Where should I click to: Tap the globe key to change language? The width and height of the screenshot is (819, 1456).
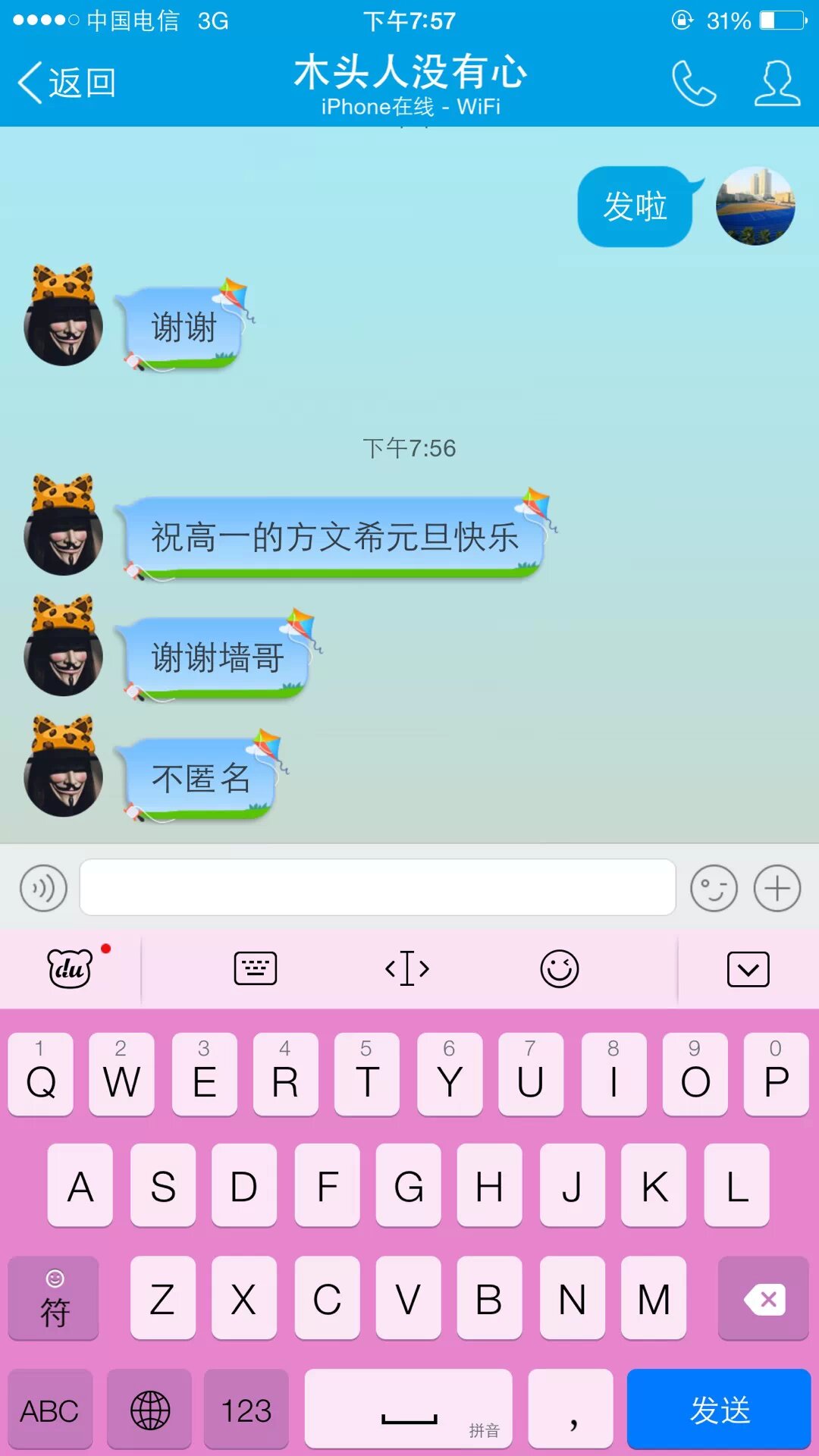click(x=149, y=1410)
